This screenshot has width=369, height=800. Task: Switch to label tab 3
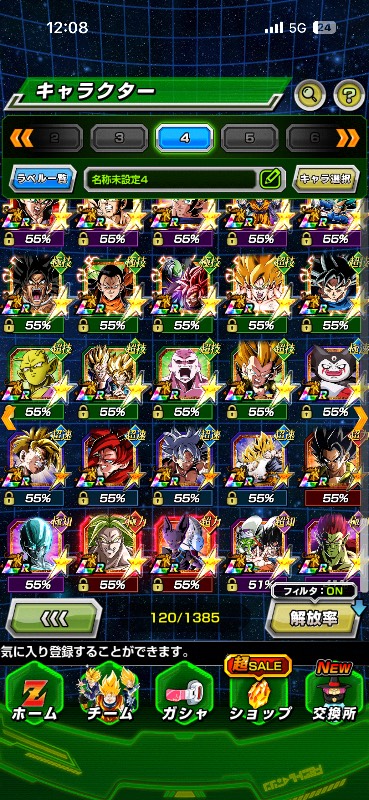coord(119,138)
